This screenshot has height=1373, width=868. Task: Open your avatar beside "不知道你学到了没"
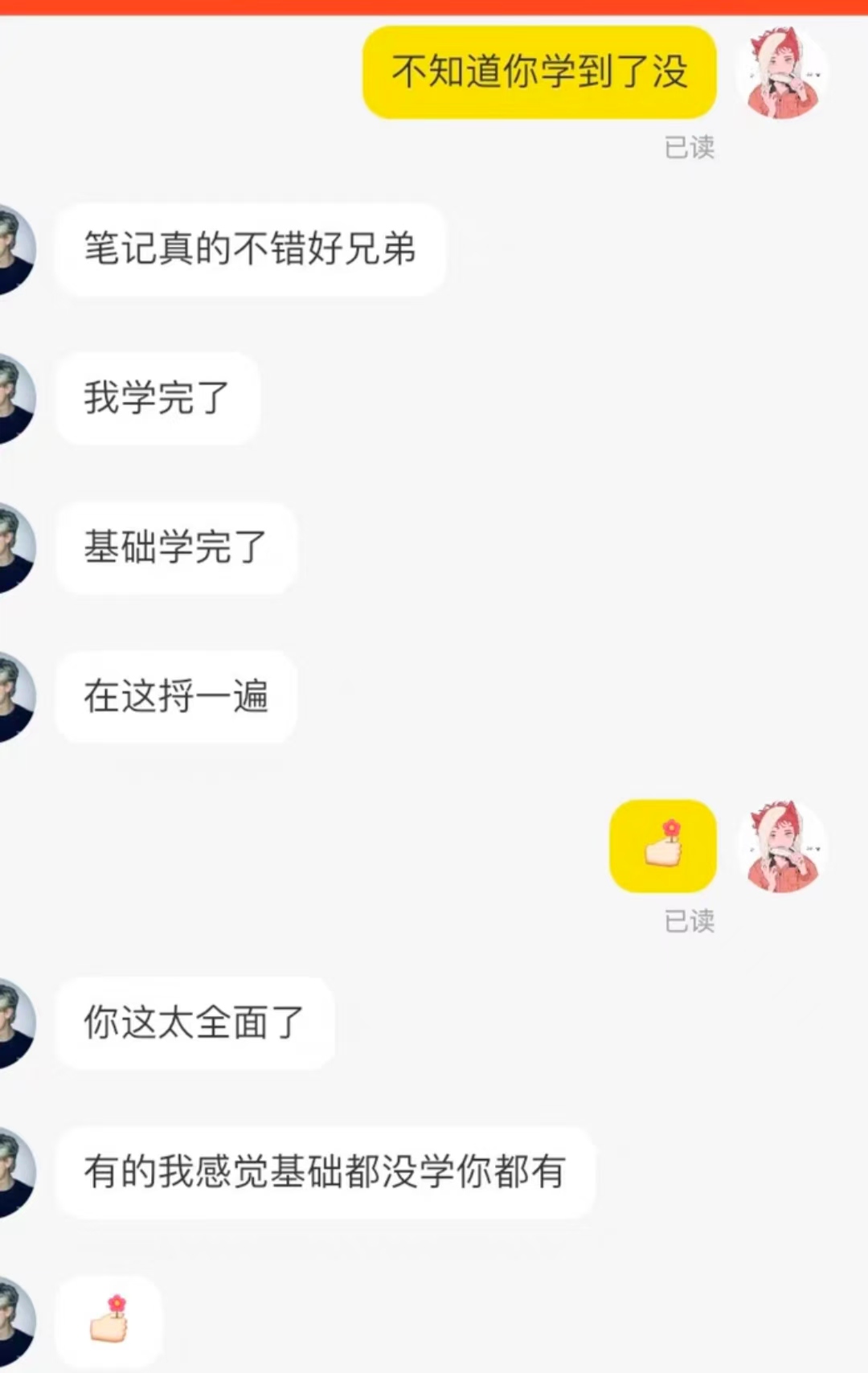[x=782, y=73]
